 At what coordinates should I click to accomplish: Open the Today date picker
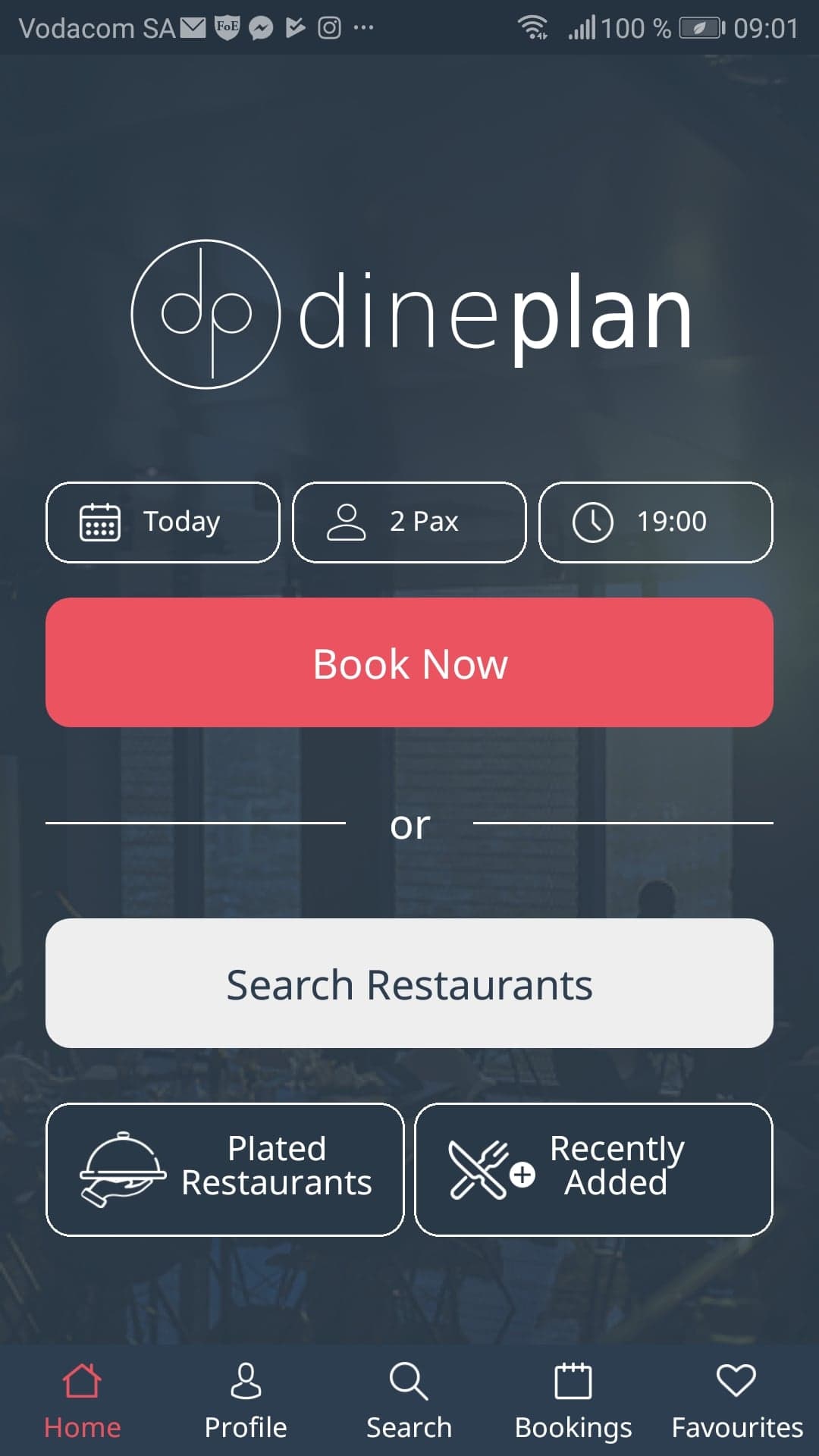pyautogui.click(x=162, y=522)
